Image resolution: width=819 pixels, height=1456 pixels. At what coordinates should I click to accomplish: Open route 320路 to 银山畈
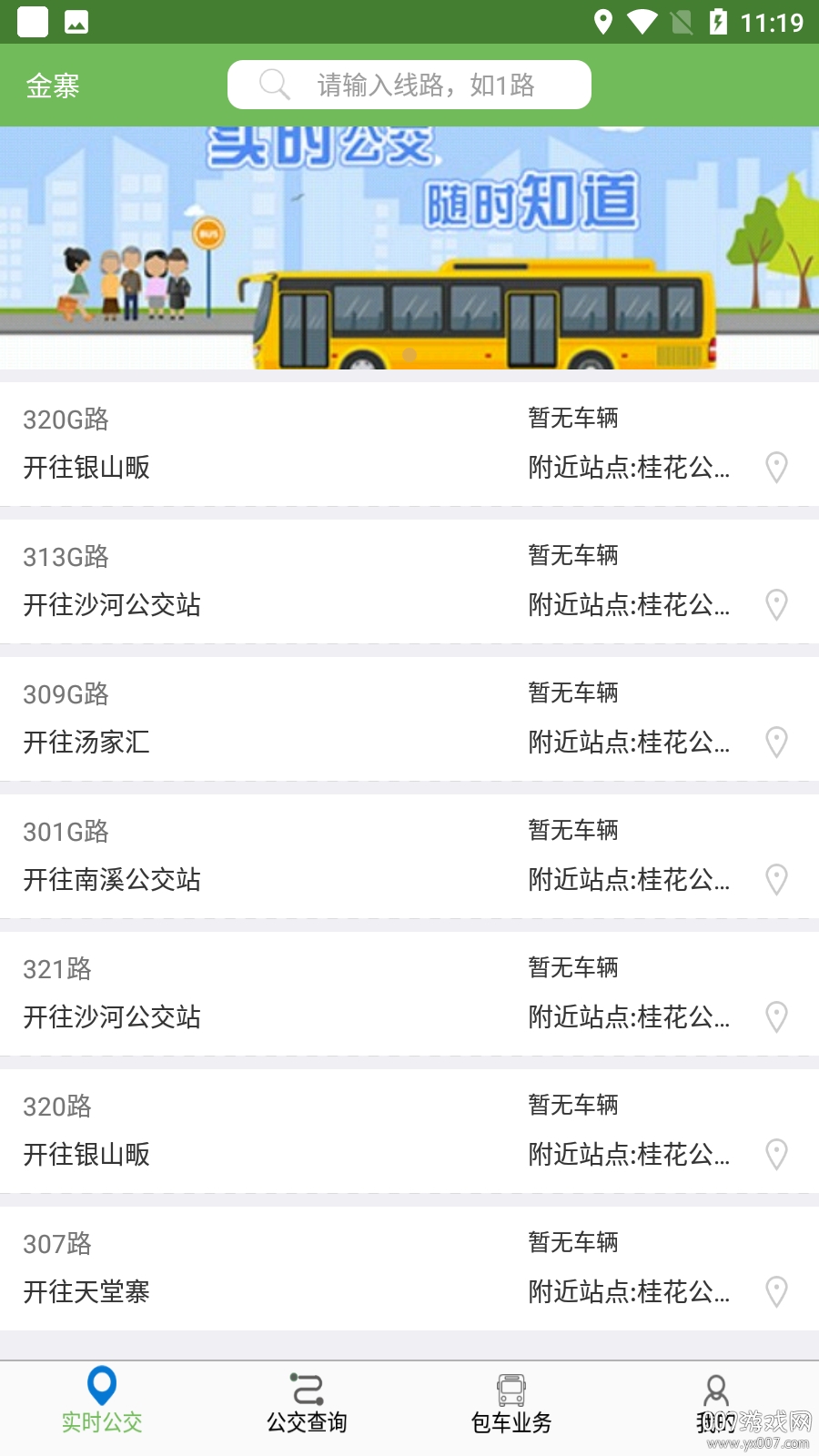[273, 1131]
